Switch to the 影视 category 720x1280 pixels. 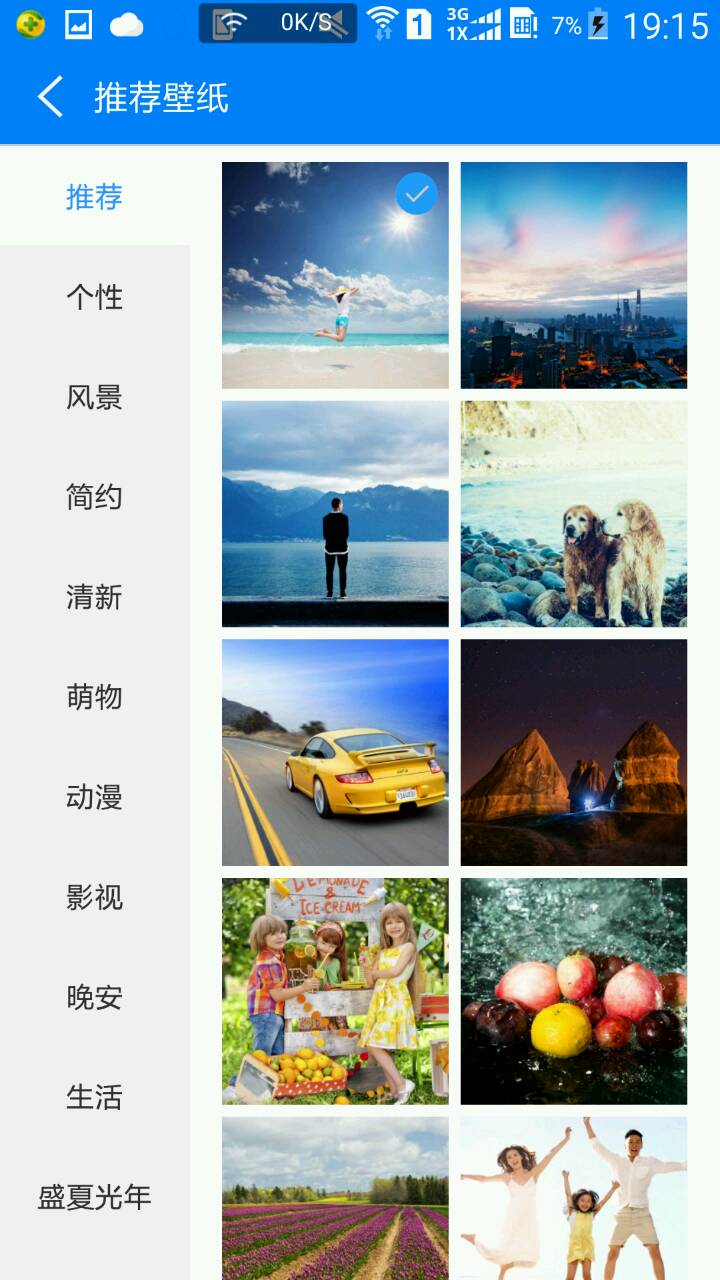pos(94,897)
